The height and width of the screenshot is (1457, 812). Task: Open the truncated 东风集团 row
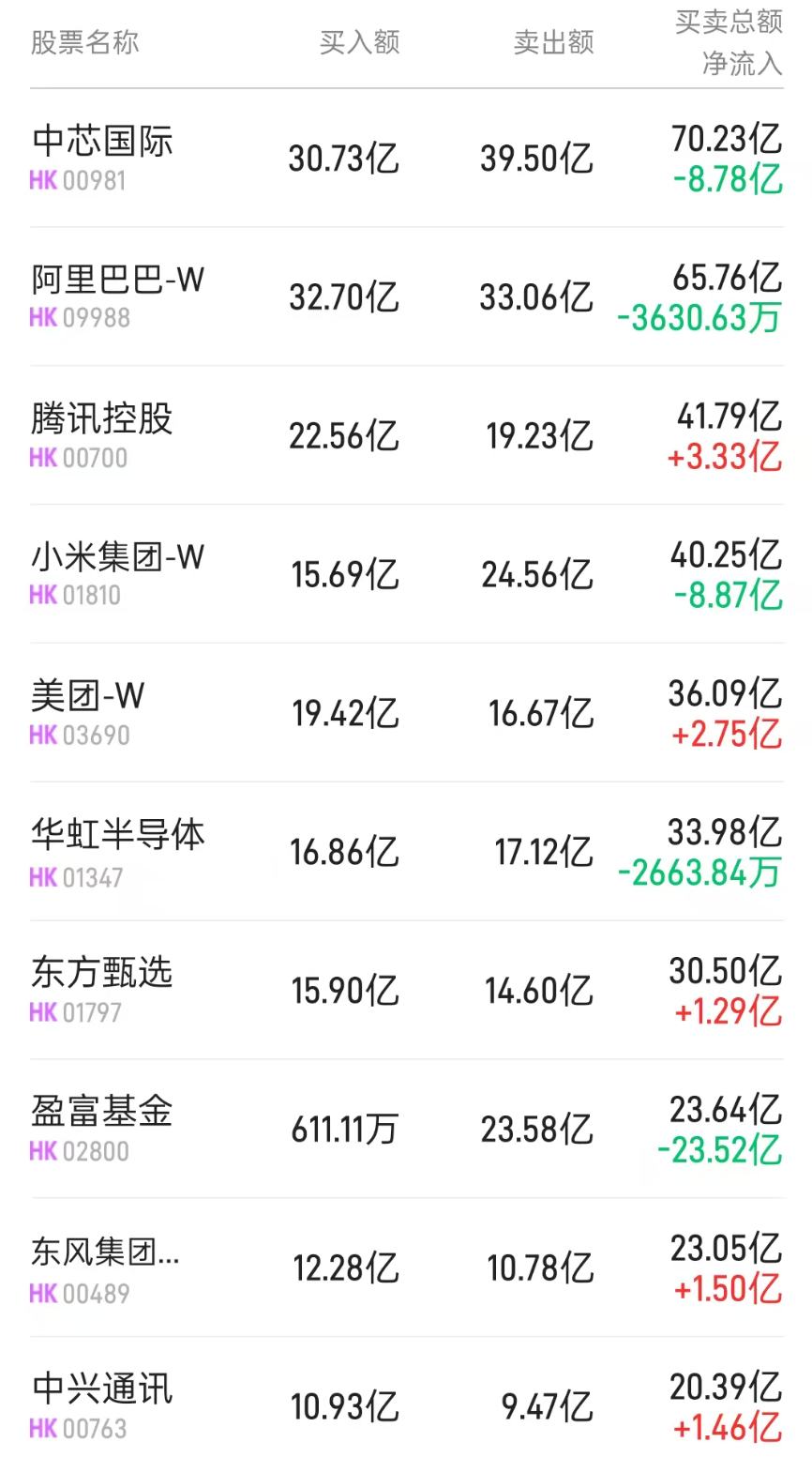(103, 1250)
